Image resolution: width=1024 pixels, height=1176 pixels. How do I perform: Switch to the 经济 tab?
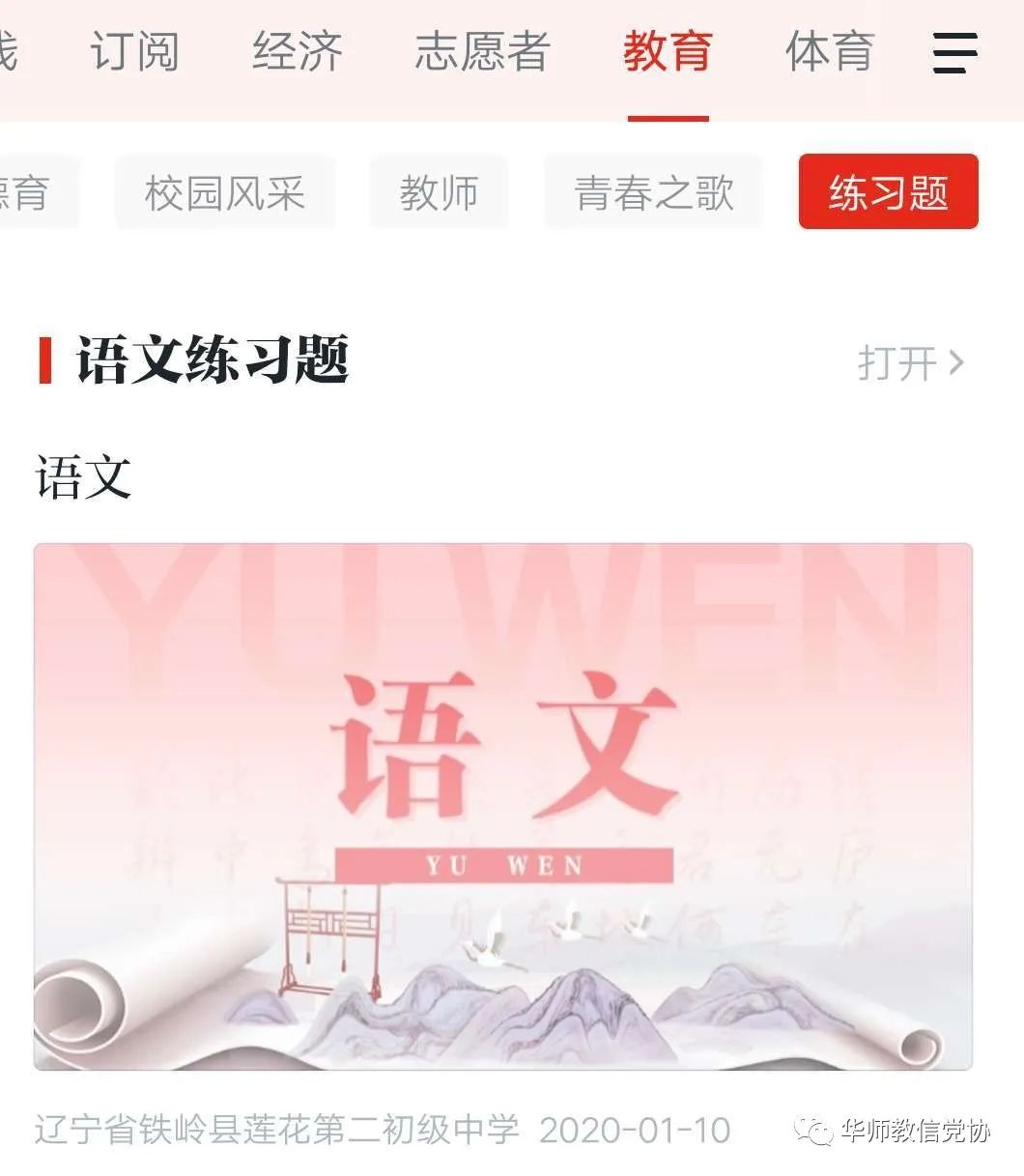click(x=297, y=52)
